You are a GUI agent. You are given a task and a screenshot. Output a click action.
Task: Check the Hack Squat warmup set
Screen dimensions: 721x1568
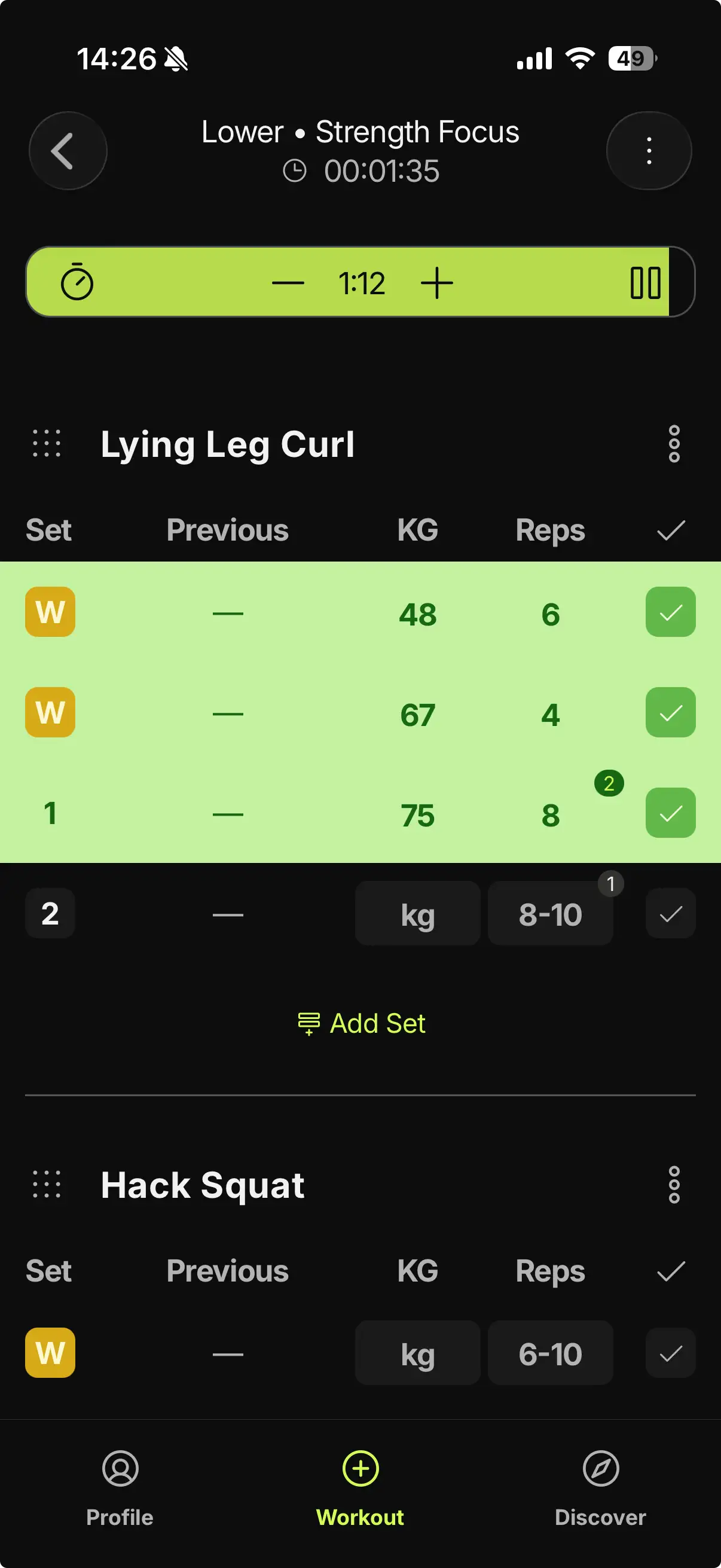pos(670,1353)
